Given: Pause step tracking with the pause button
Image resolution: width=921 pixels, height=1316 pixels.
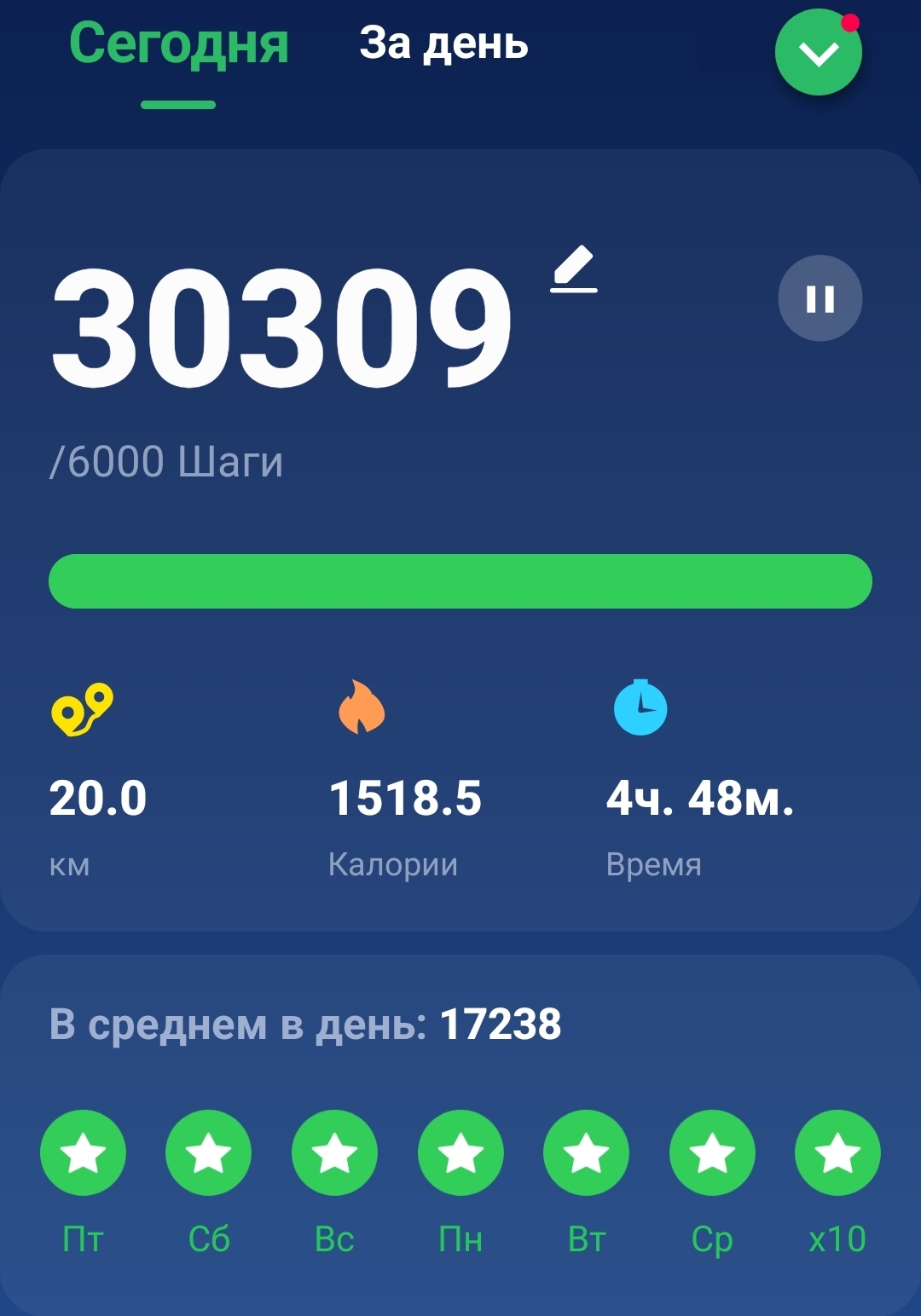Looking at the screenshot, I should coord(820,298).
